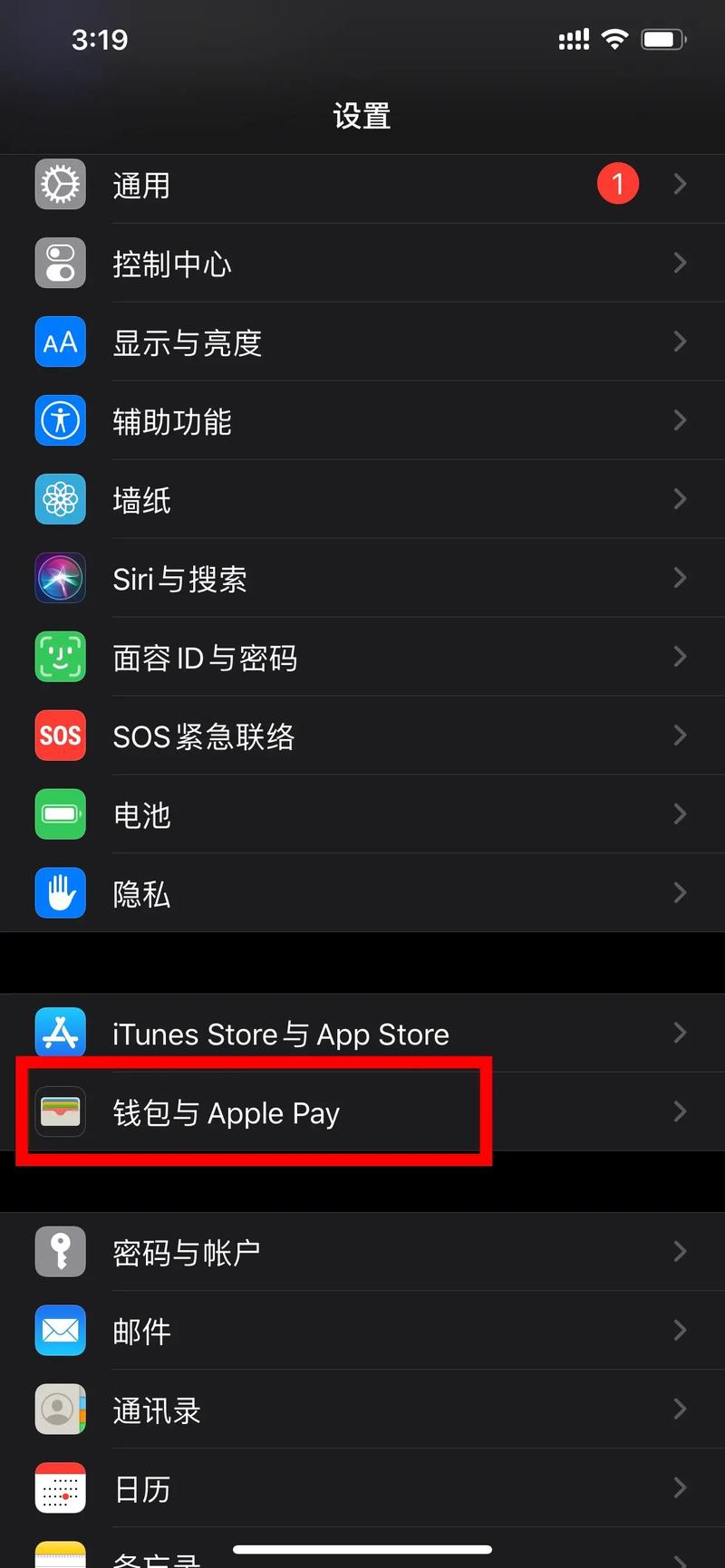Viewport: 725px width, 1568px height.
Task: Open 控制中心 settings
Action: tap(362, 264)
